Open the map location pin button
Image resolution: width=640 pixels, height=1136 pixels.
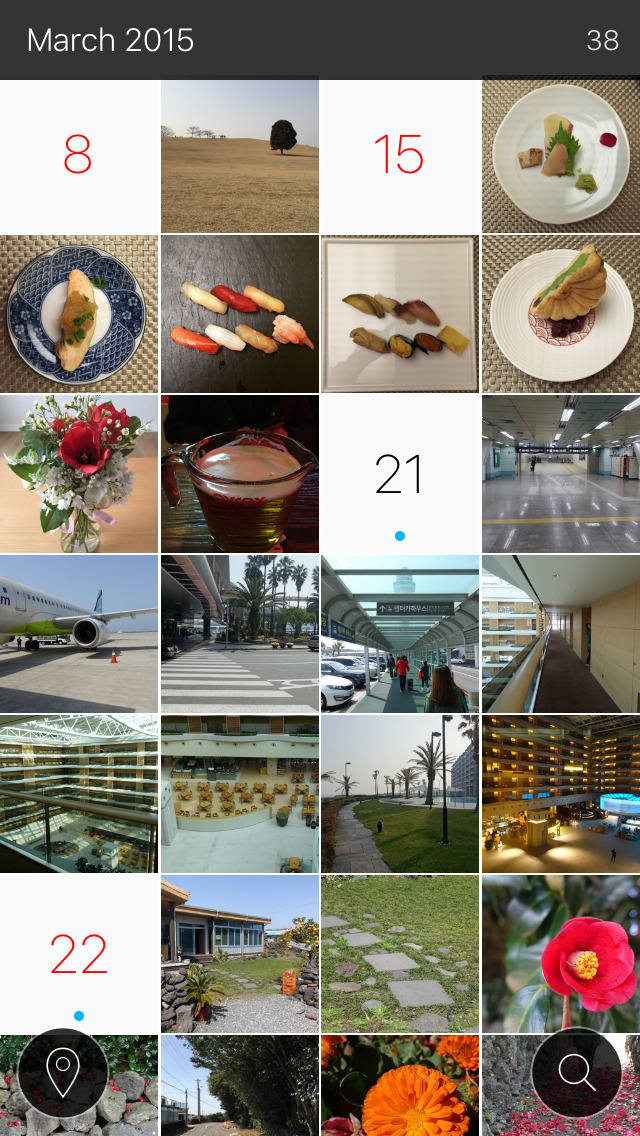click(63, 1073)
